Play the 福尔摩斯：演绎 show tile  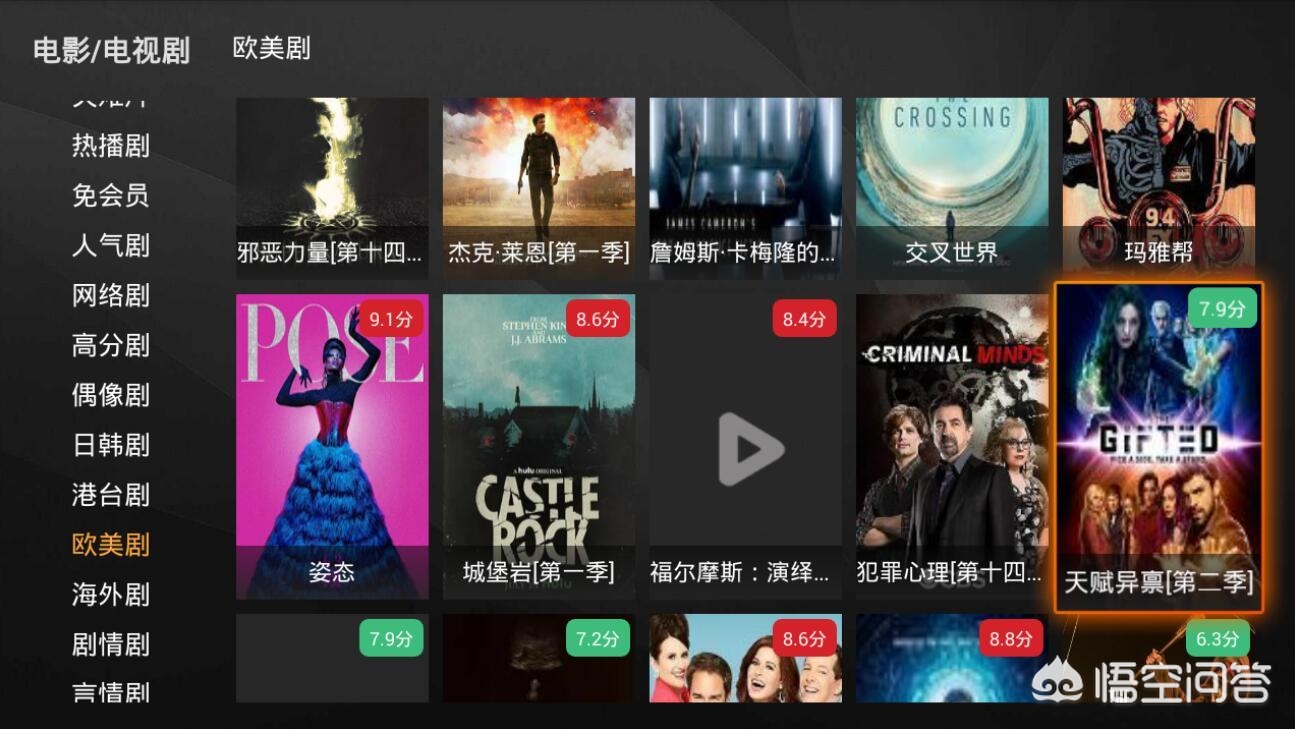pos(745,446)
